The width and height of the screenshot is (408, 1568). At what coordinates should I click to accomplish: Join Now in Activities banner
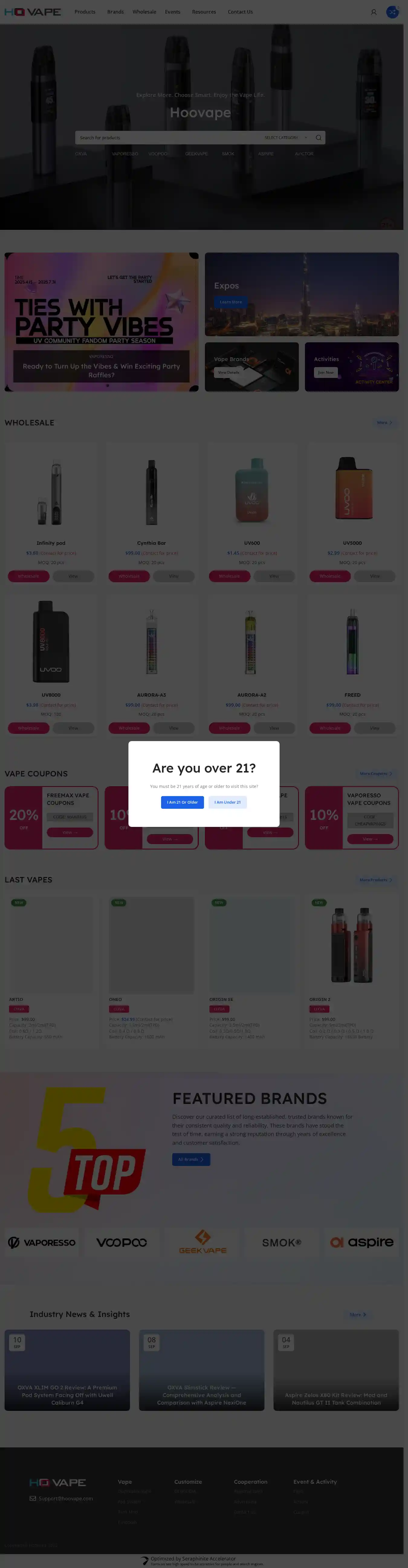(325, 373)
